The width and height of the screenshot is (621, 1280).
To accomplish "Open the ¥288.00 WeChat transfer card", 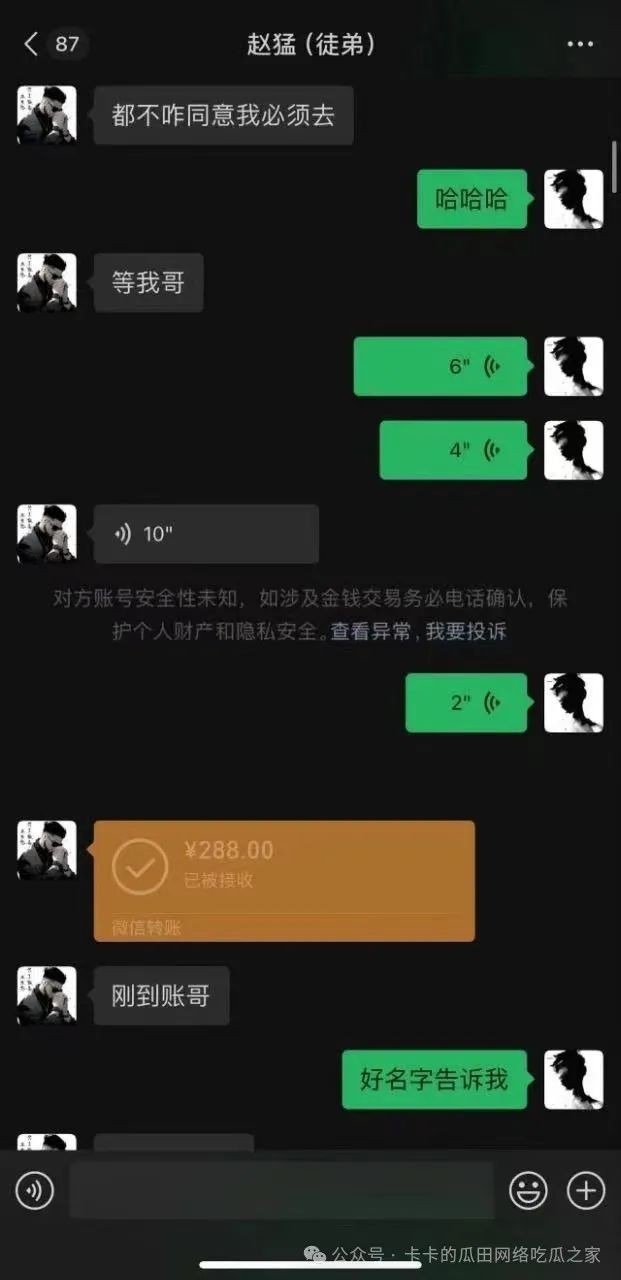I will (284, 880).
